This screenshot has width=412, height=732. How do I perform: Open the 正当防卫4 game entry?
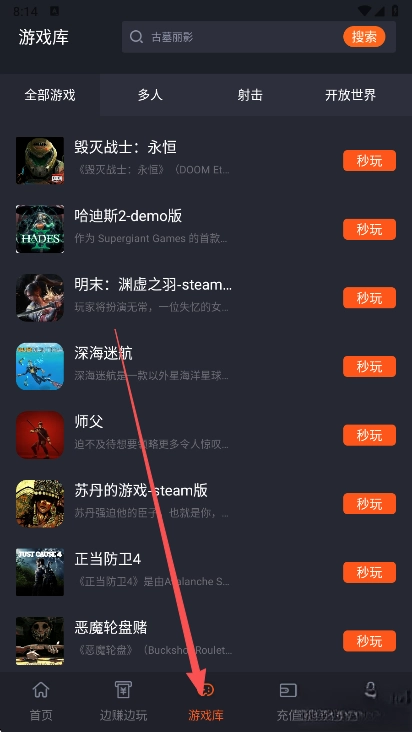pos(206,572)
